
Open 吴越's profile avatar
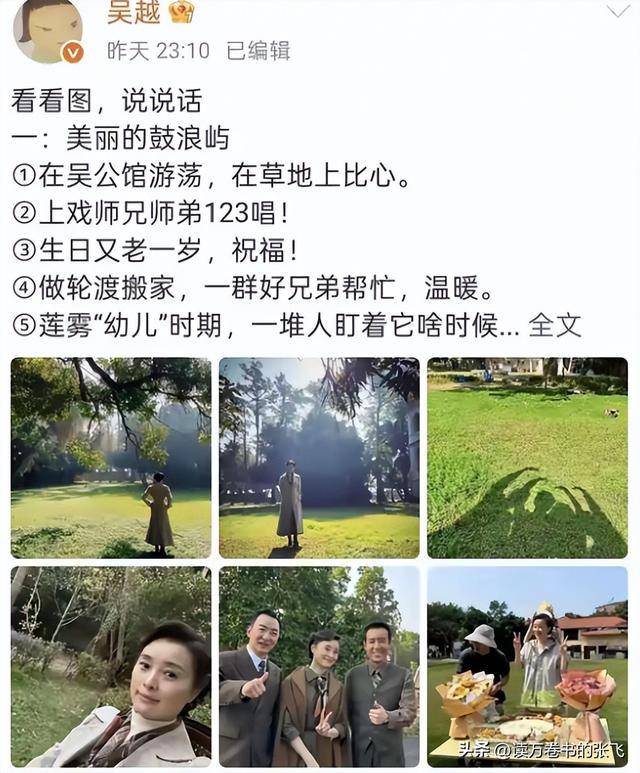click(47, 30)
